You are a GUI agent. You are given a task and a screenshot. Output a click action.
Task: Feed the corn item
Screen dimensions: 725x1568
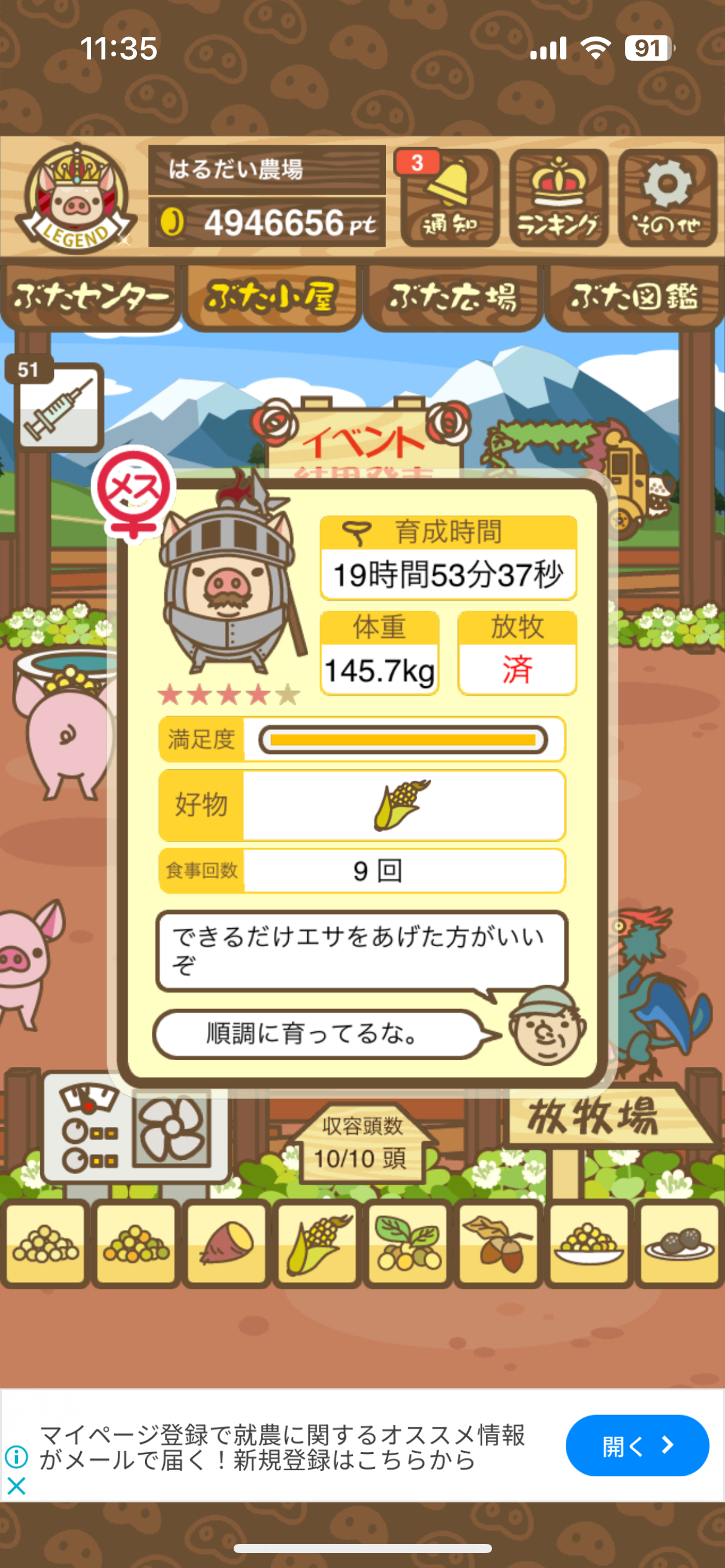coord(317,1244)
